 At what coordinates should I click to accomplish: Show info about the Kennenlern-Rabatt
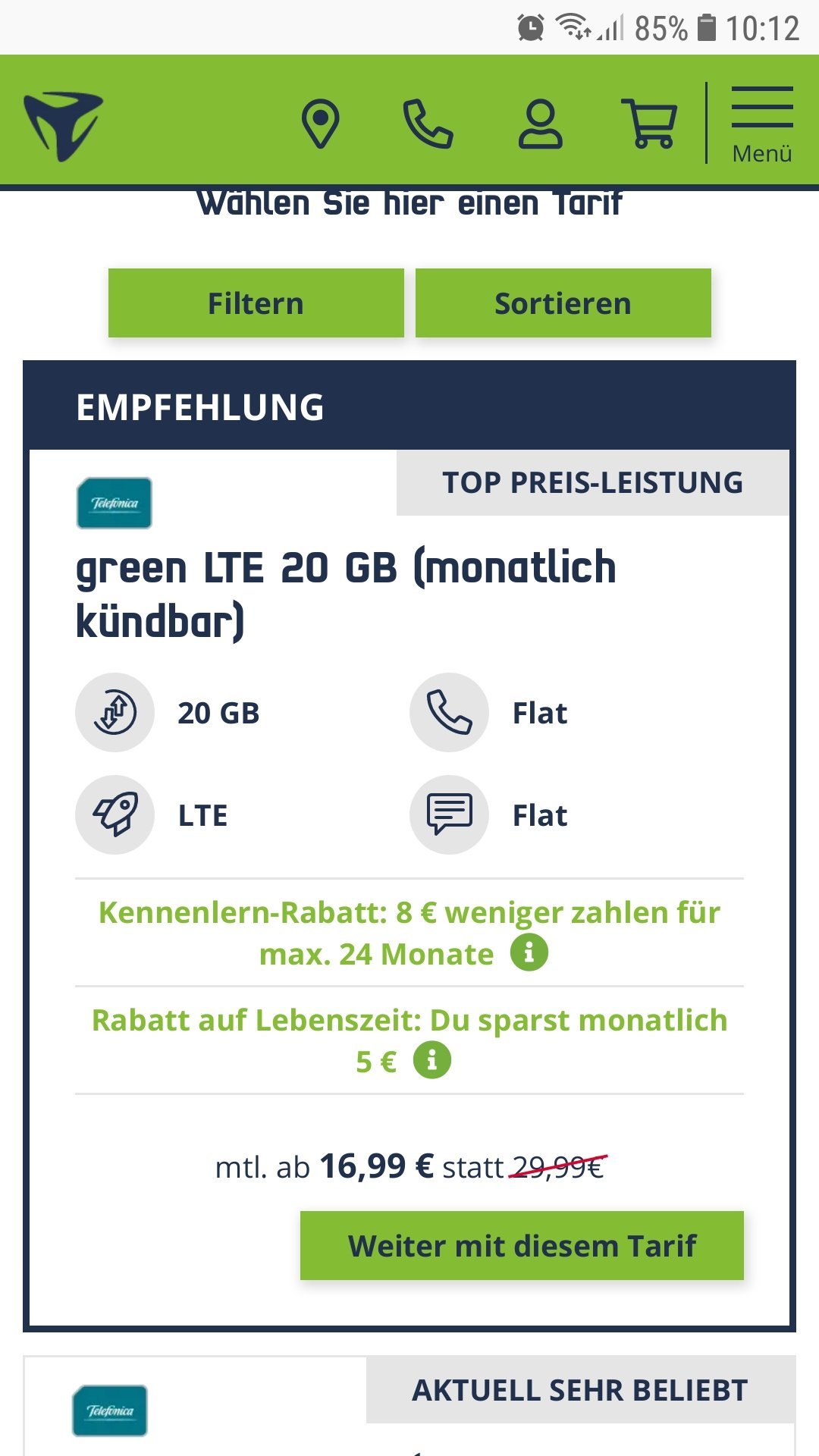tap(529, 952)
